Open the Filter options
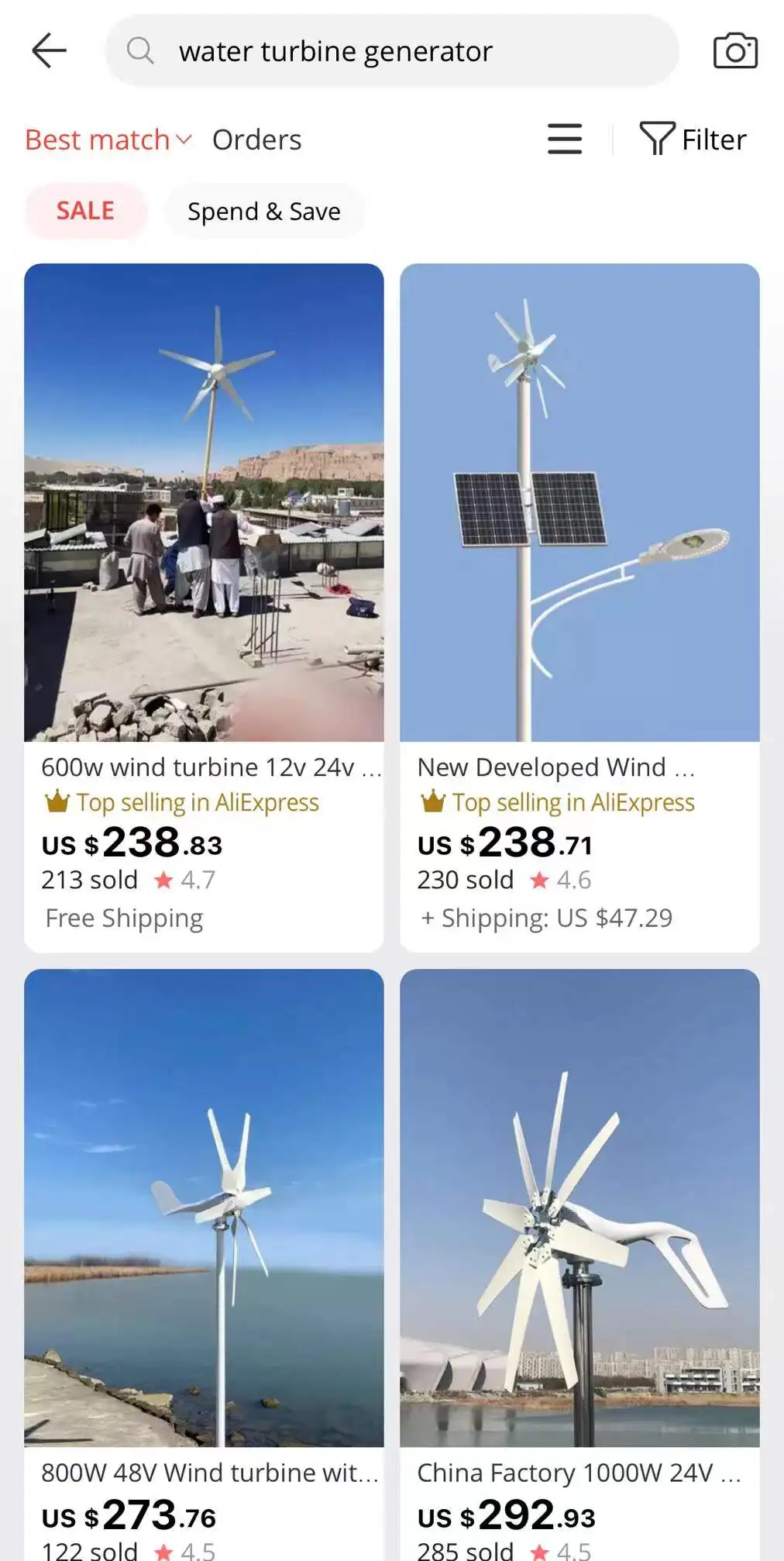The image size is (784, 1561). coord(693,140)
